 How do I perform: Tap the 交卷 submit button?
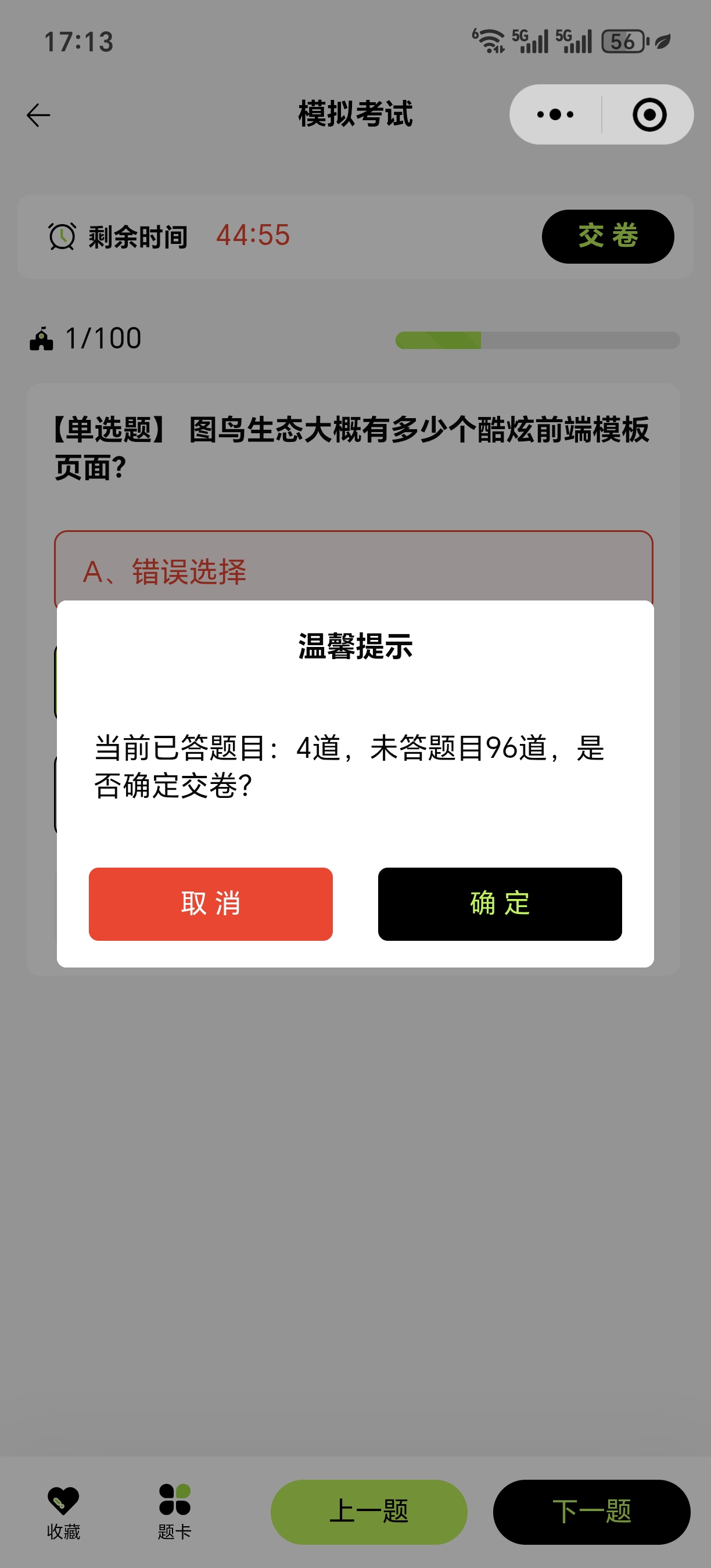coord(608,236)
